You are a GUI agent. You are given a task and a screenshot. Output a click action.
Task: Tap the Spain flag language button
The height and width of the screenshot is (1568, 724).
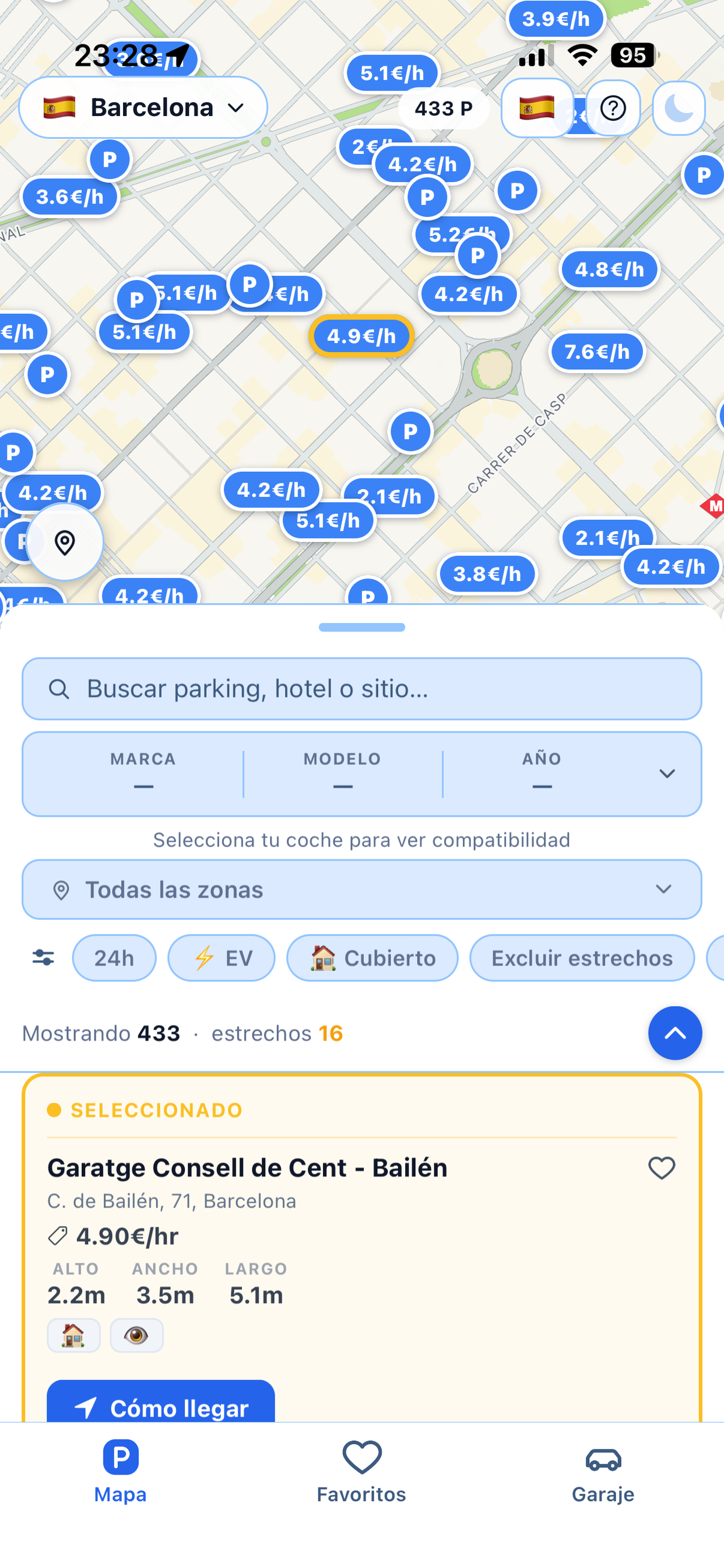[x=537, y=108]
